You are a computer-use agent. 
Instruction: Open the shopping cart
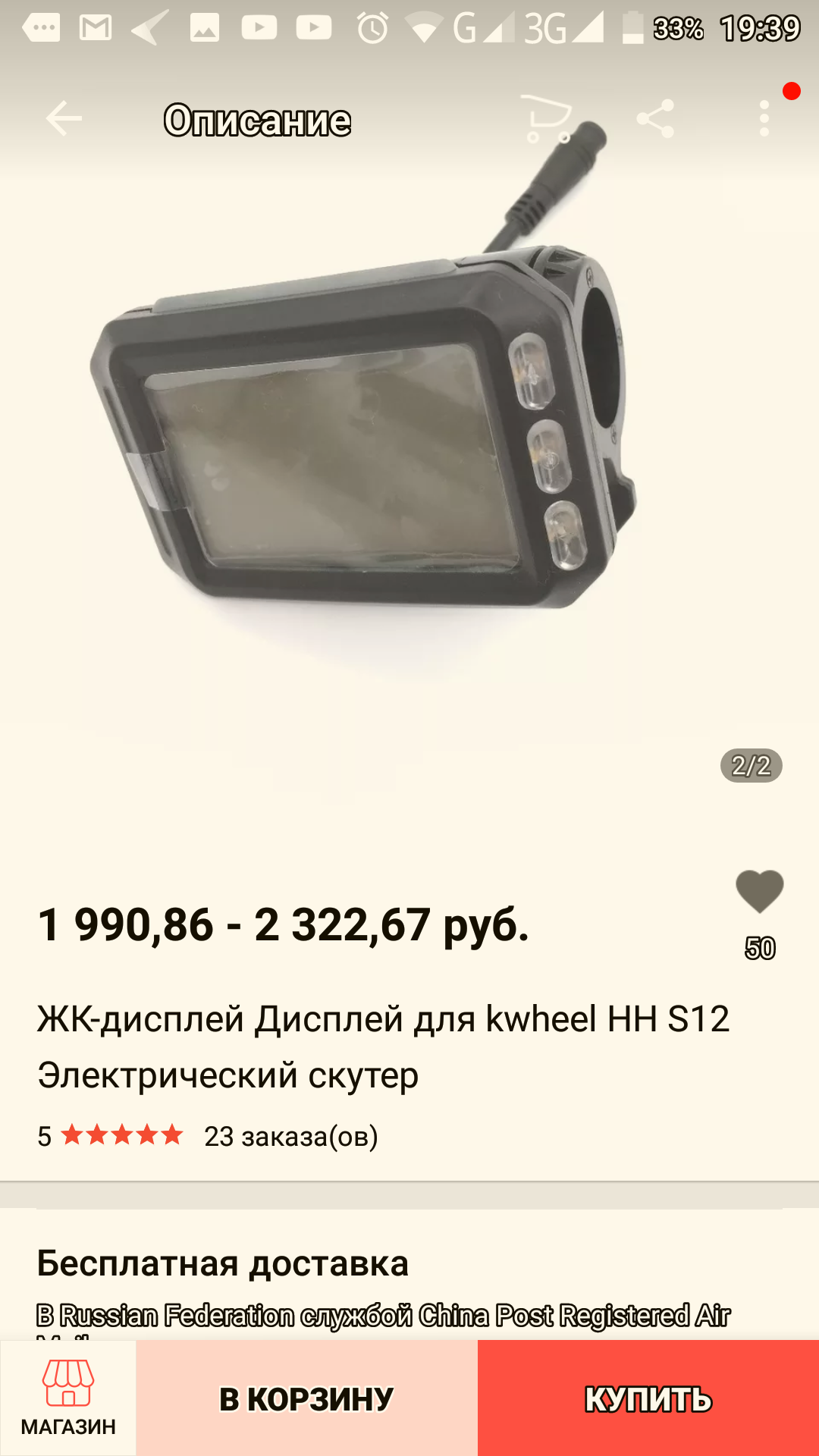point(548,118)
